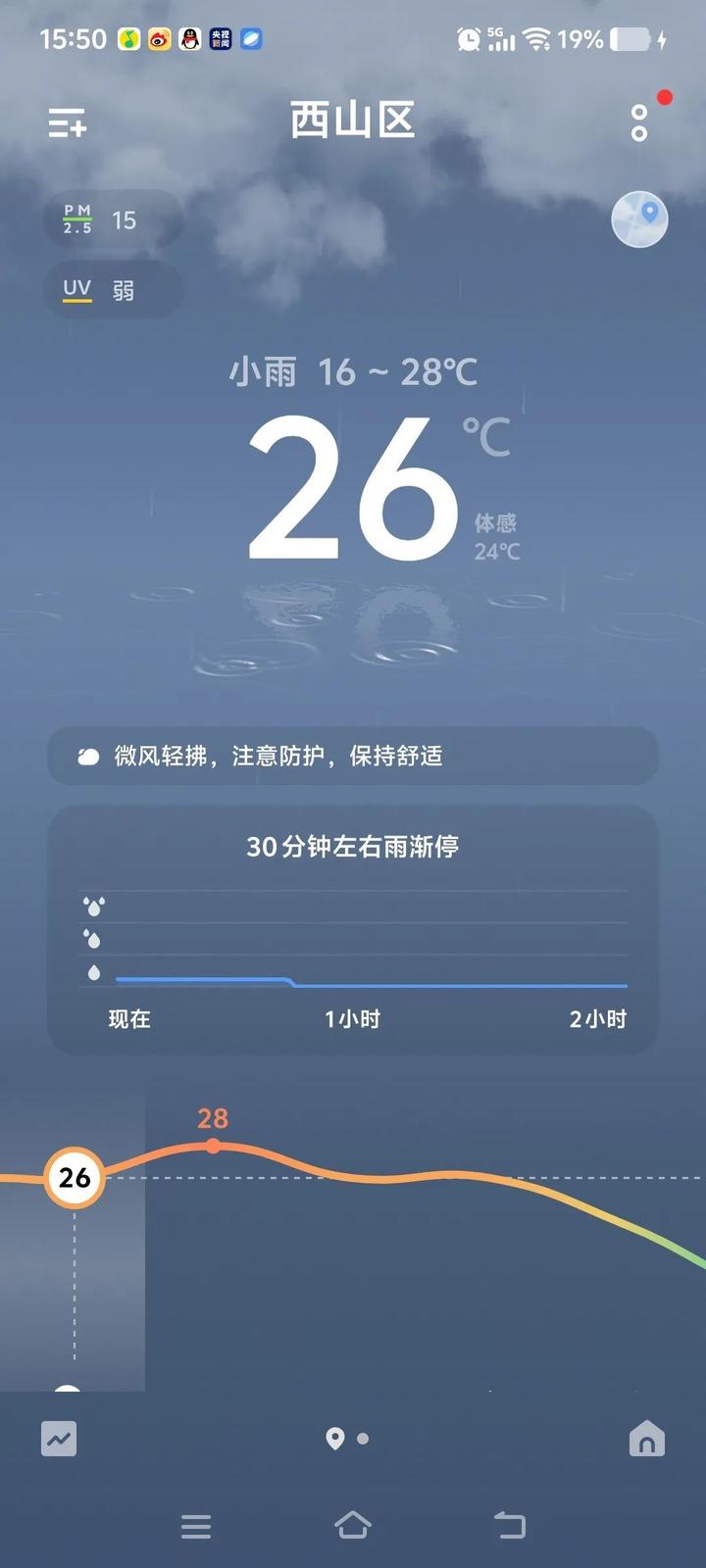Open the weather map button

pos(639,219)
